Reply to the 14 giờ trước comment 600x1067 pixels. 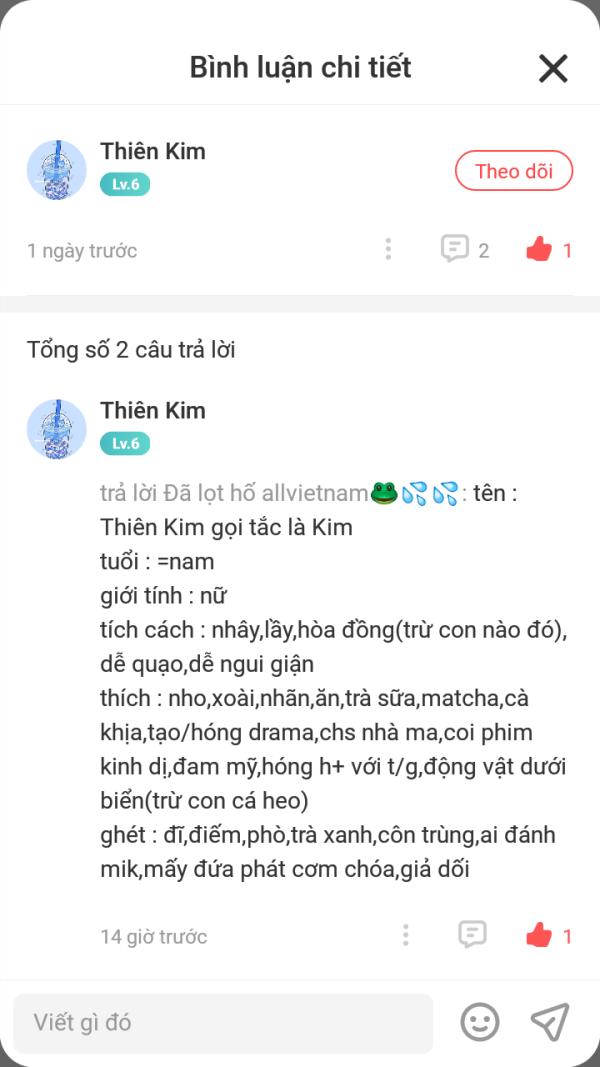(x=472, y=935)
